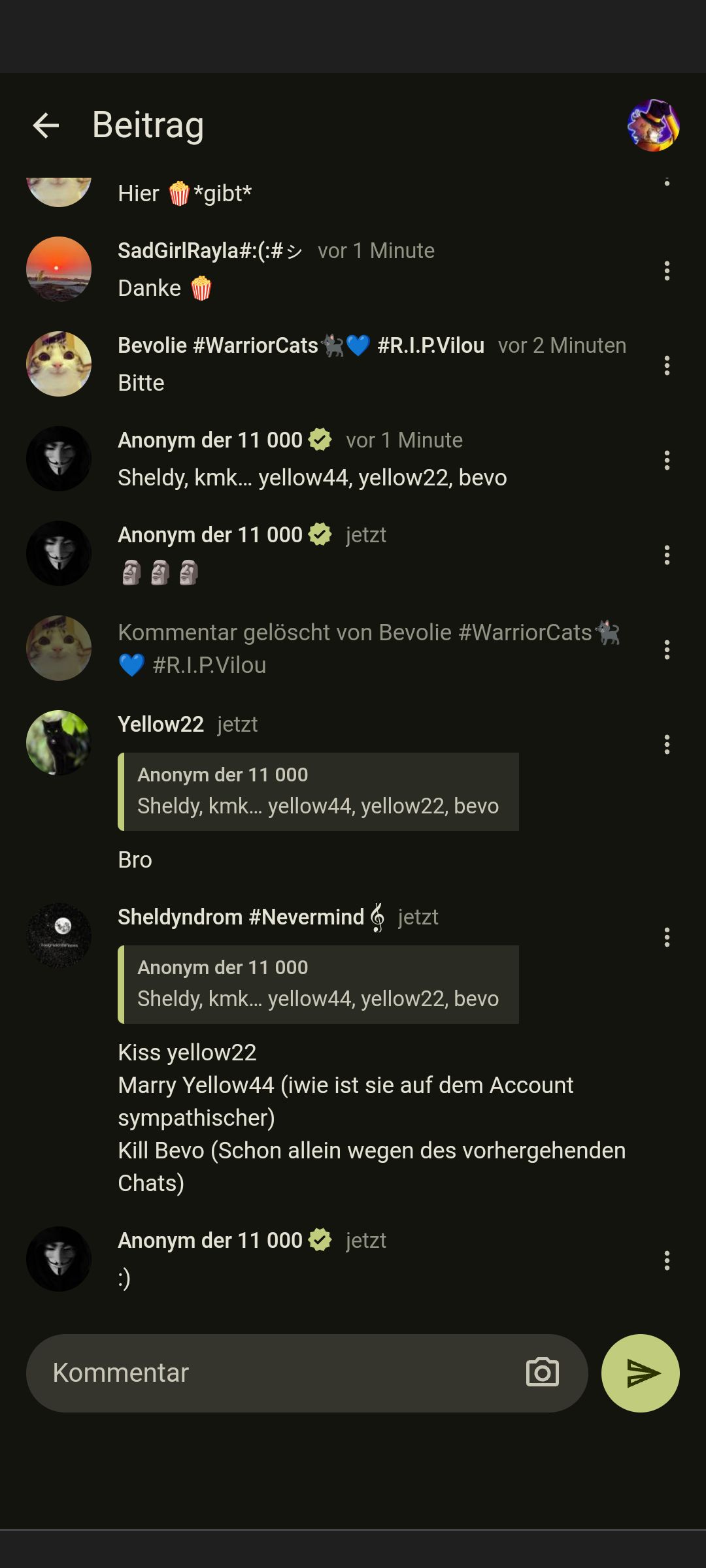
Task: Open SadGirlRayla's profile avatar
Action: point(59,269)
